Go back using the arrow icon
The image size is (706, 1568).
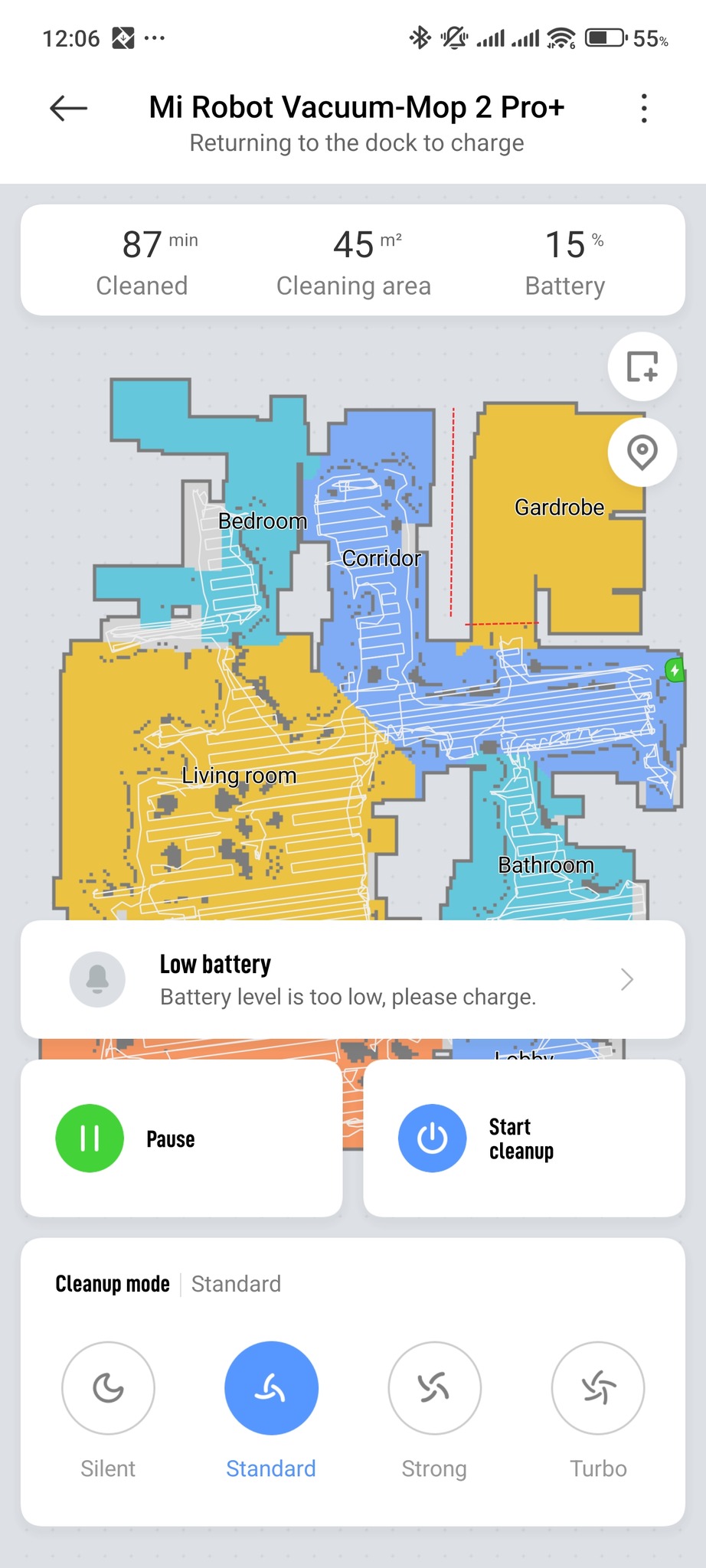68,109
